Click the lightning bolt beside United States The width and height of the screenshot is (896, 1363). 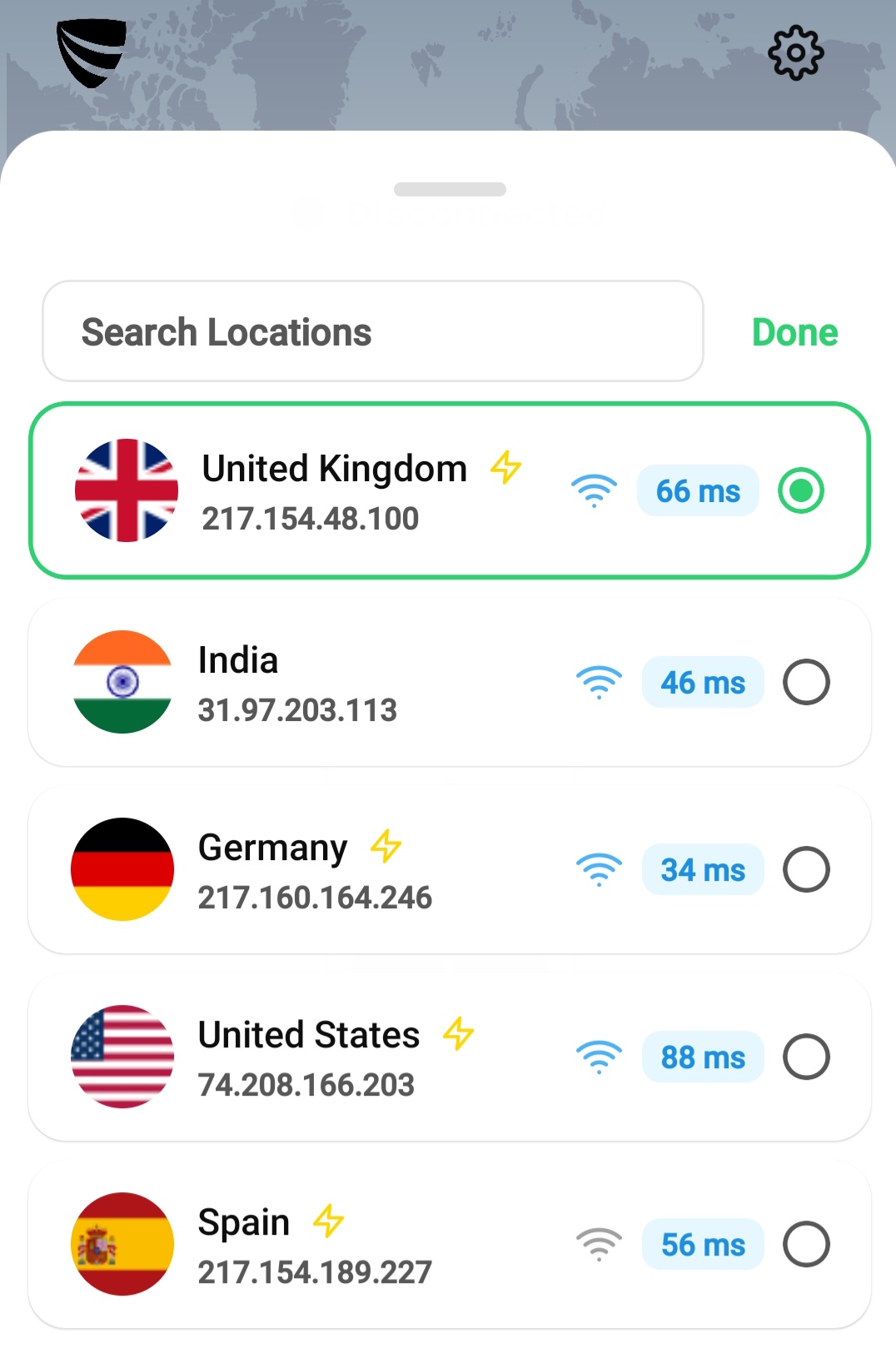click(455, 1034)
